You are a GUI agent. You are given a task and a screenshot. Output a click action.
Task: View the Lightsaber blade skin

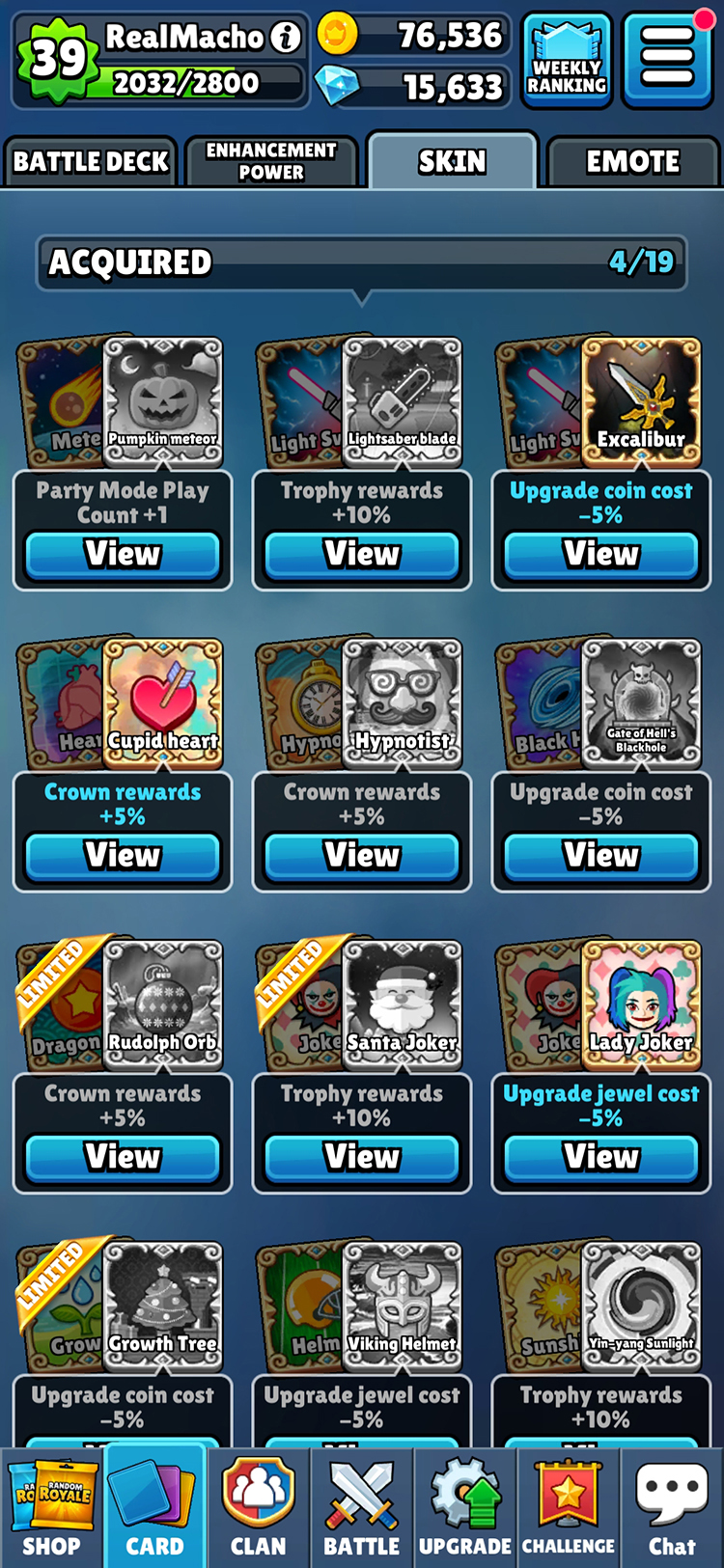pos(362,554)
